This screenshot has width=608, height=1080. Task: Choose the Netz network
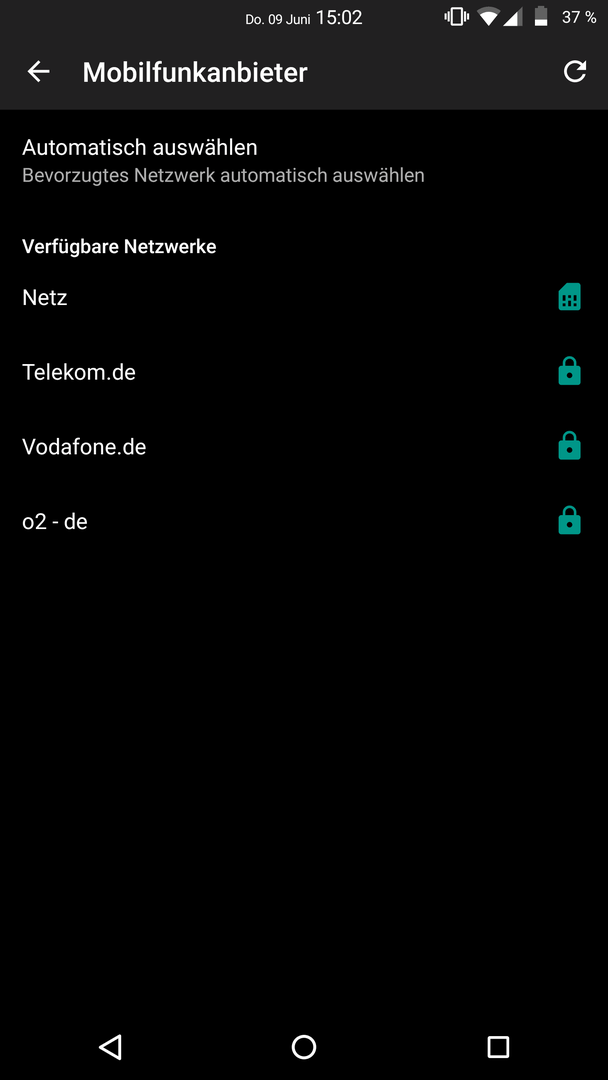pos(304,298)
